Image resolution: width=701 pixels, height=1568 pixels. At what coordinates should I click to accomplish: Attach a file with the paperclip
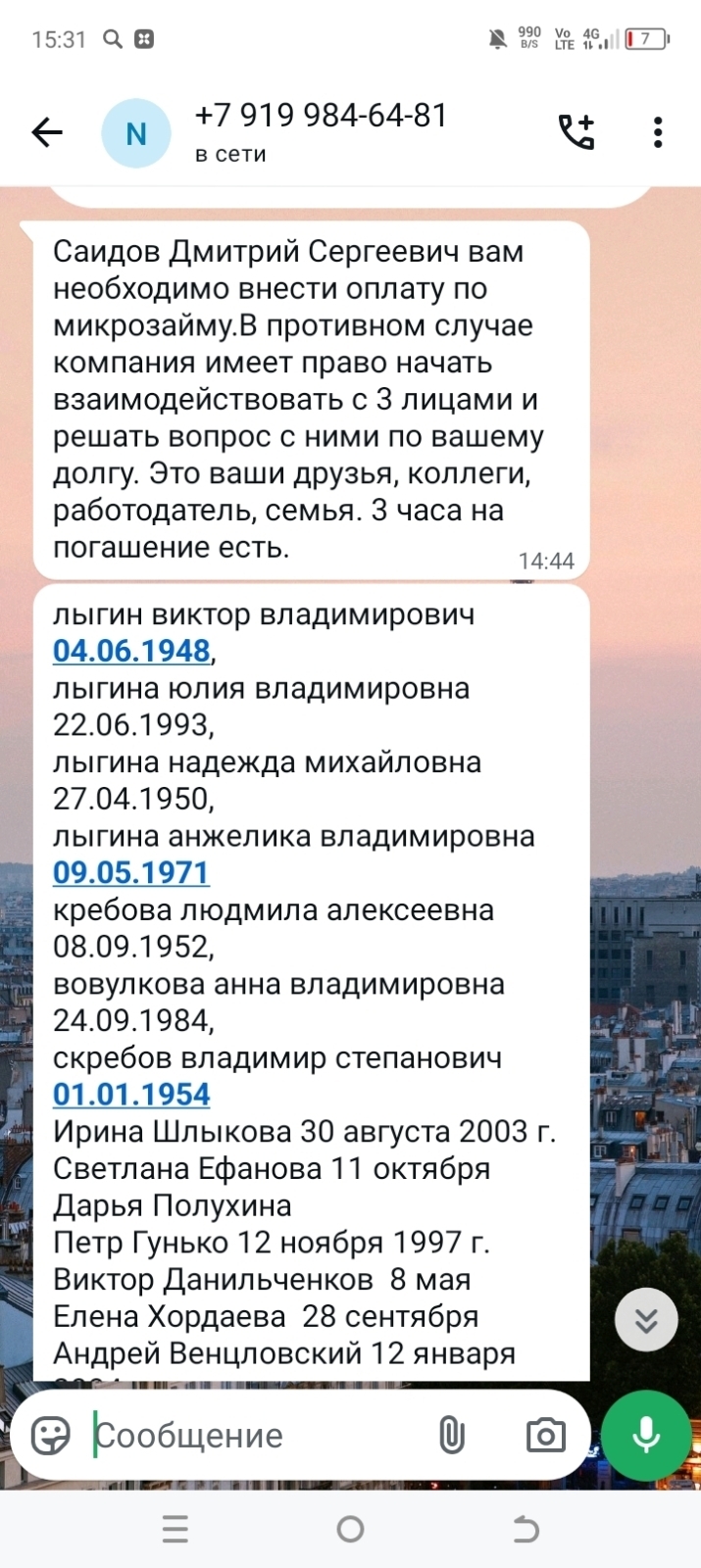click(451, 1436)
